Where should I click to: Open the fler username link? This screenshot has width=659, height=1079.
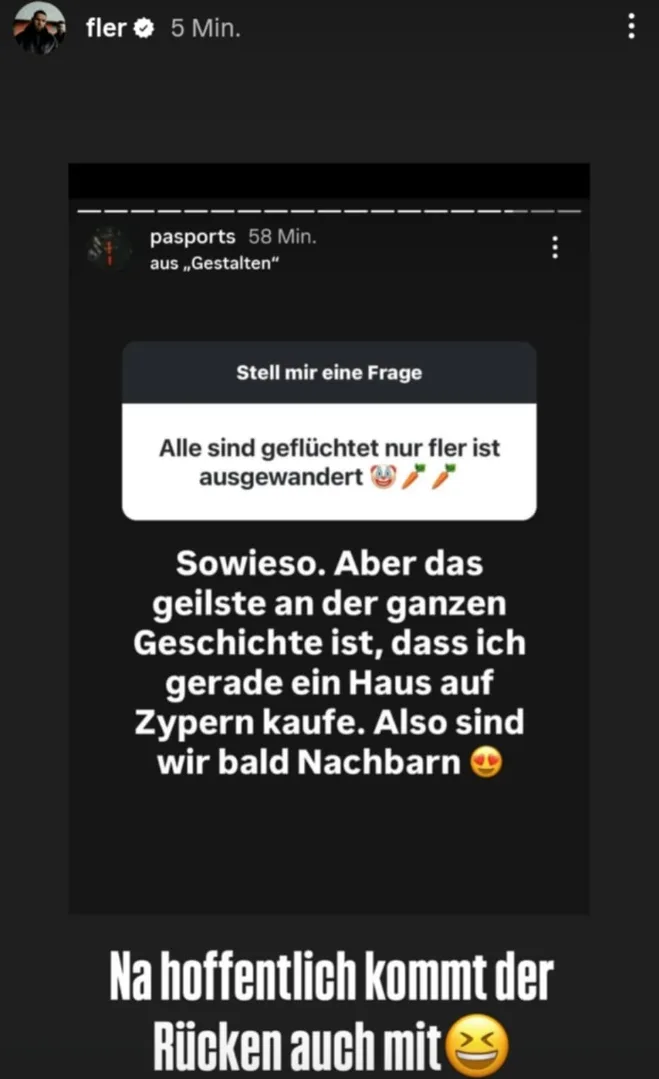(106, 28)
